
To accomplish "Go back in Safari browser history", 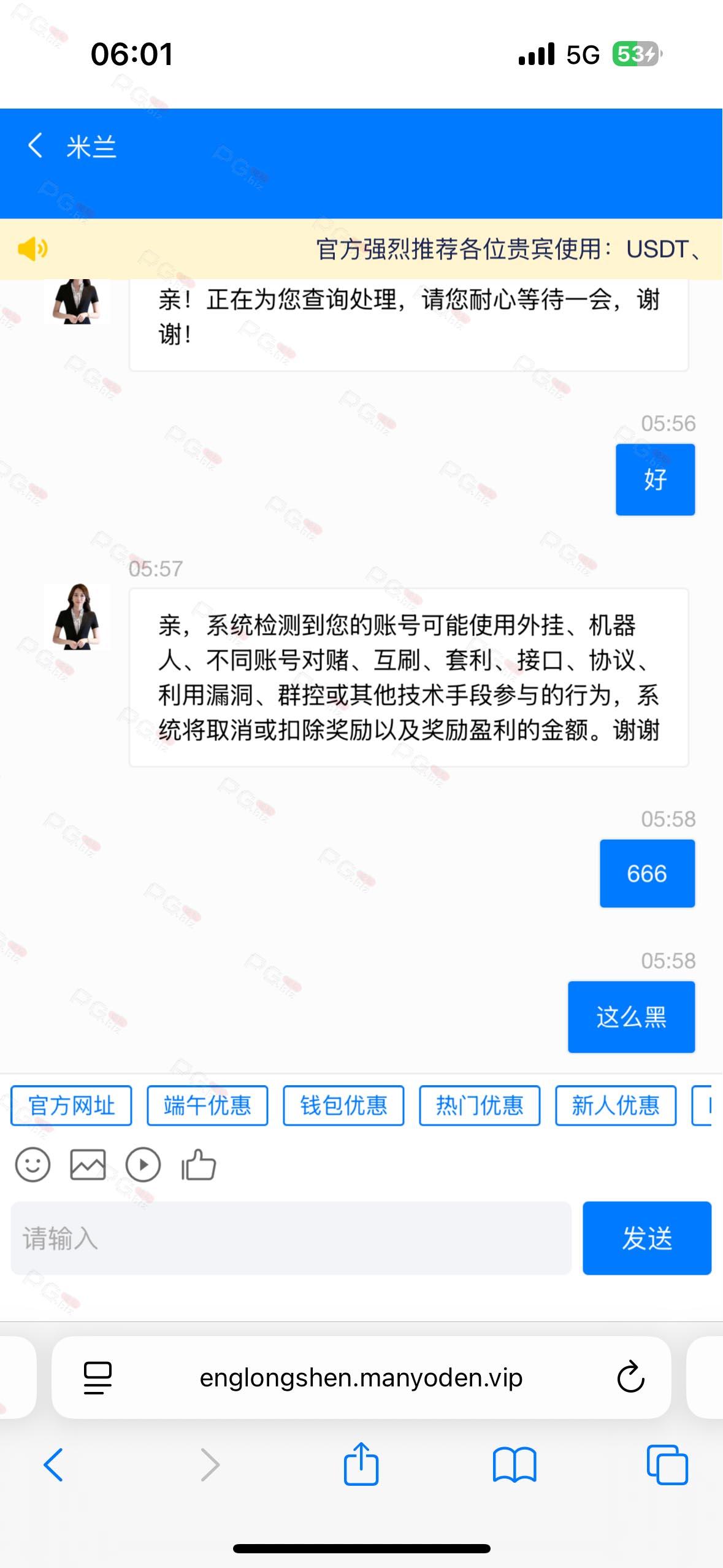I will pos(53,1465).
